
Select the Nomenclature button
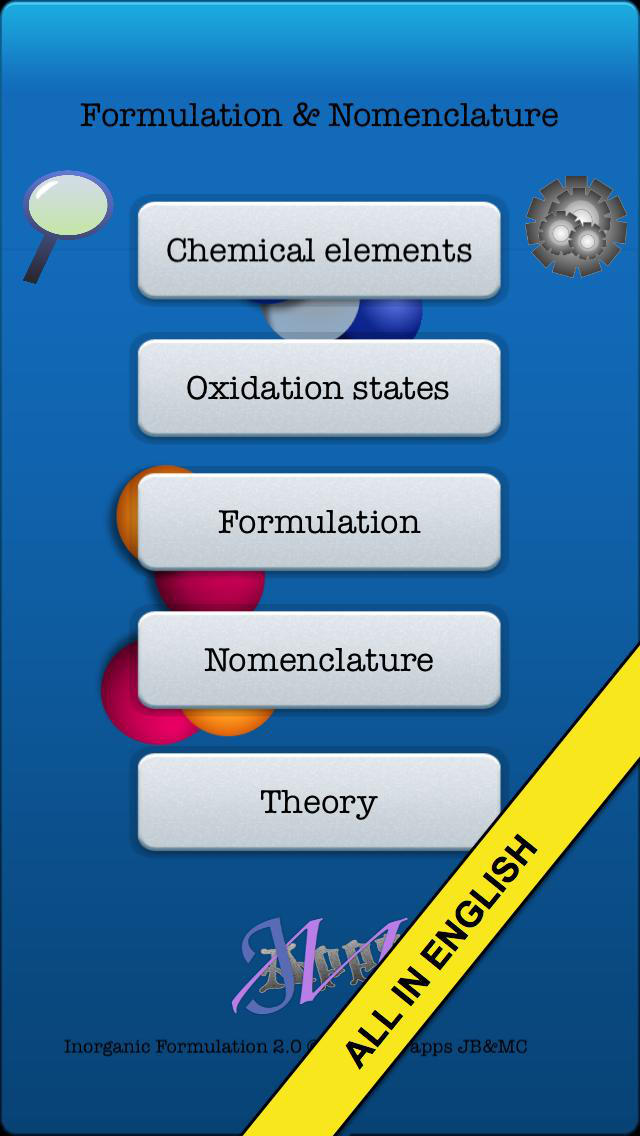coord(319,660)
